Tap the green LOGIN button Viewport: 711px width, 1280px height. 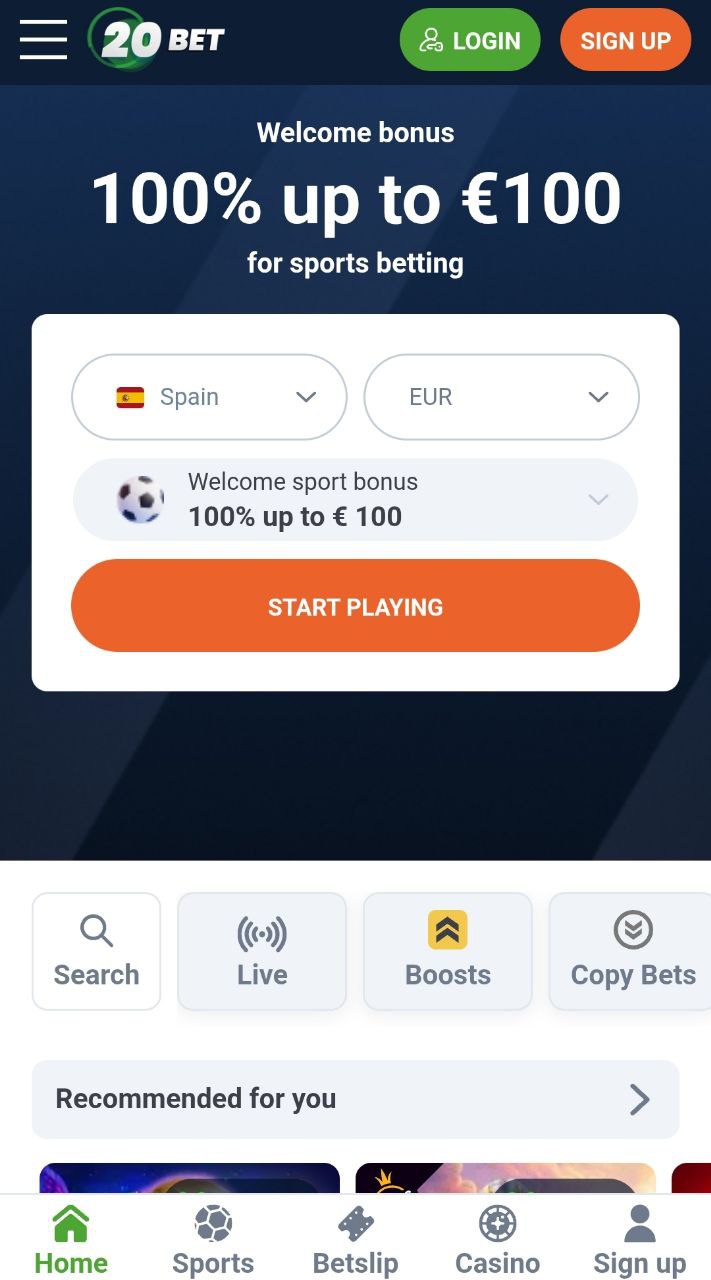tap(470, 41)
